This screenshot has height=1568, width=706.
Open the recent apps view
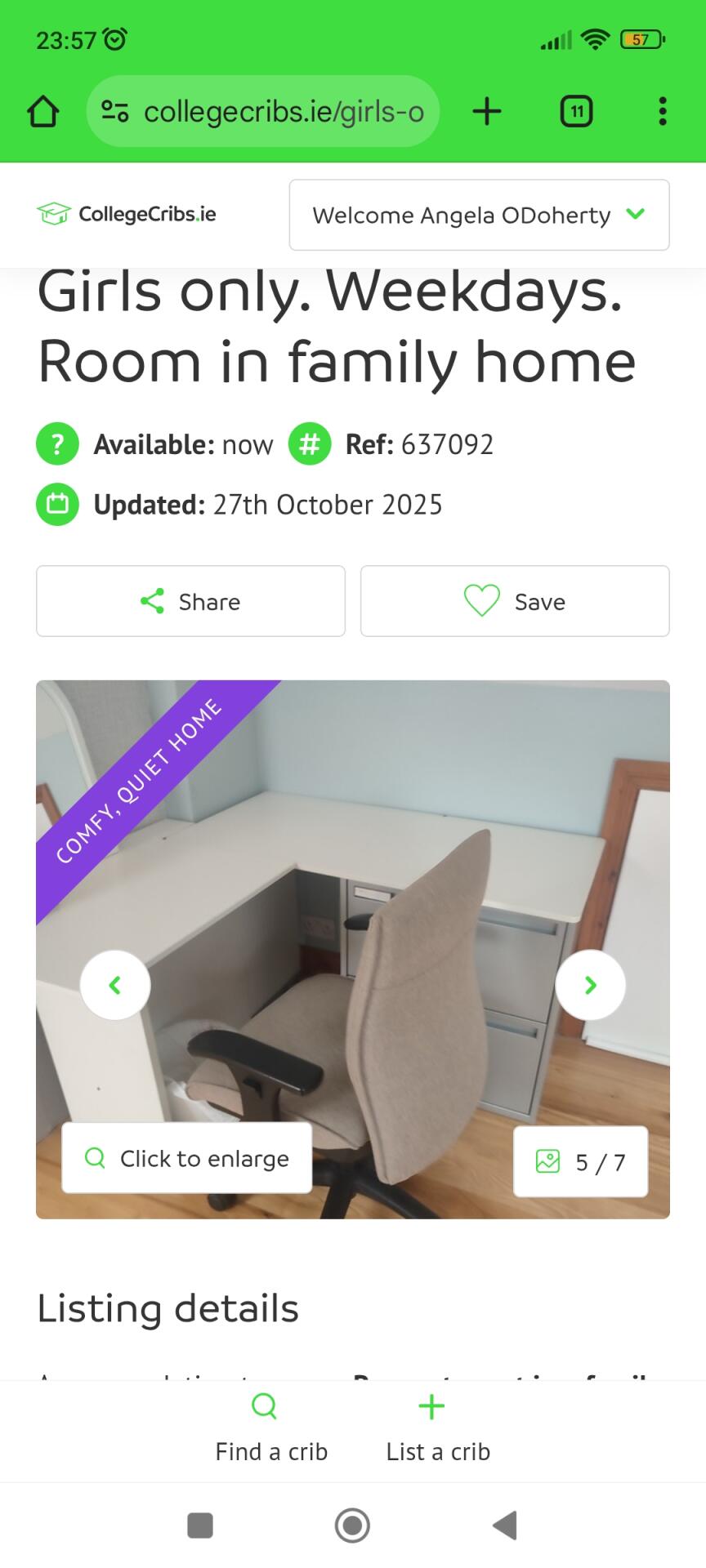(x=200, y=1525)
